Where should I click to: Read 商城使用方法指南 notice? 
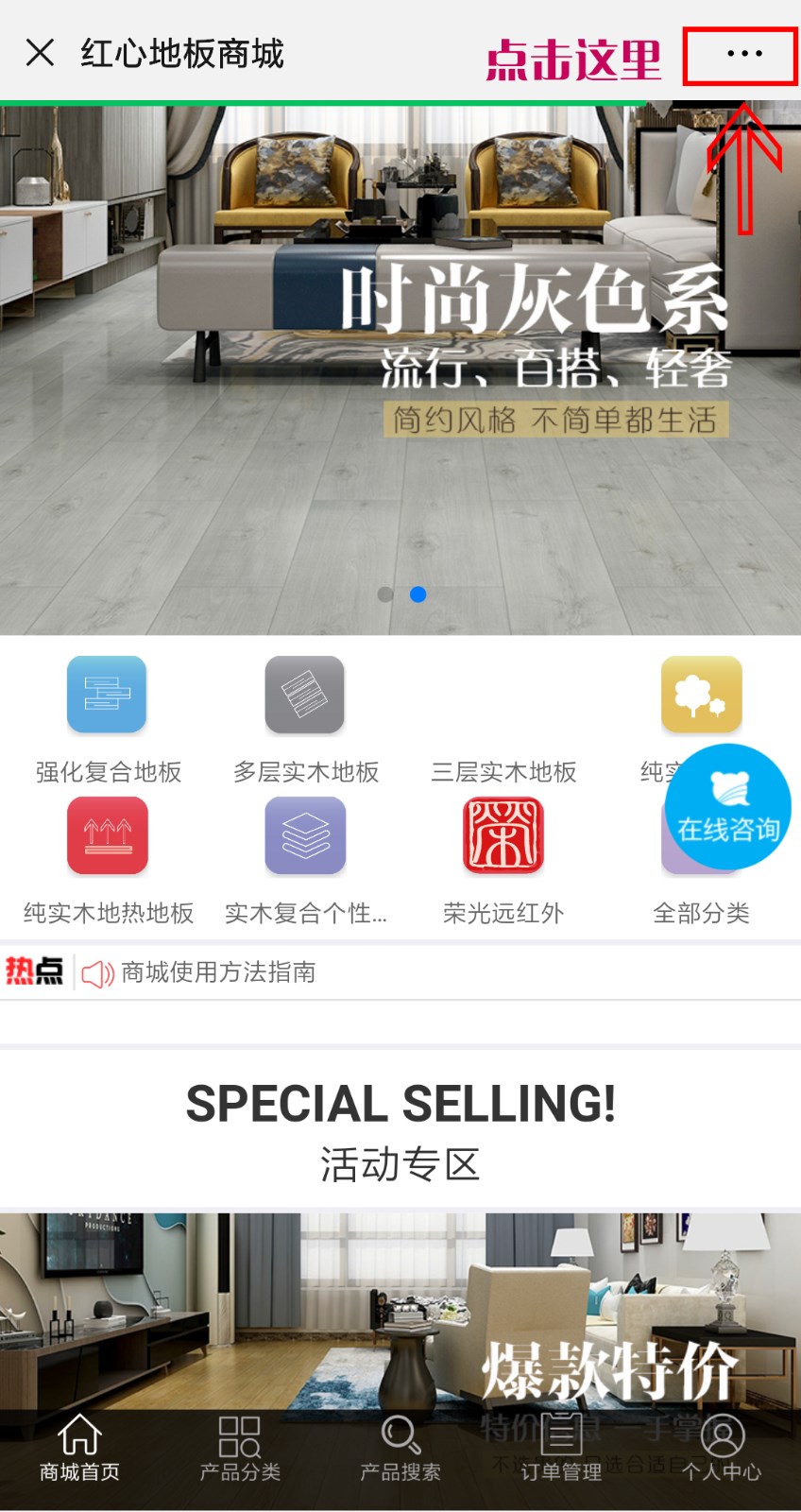[x=218, y=972]
